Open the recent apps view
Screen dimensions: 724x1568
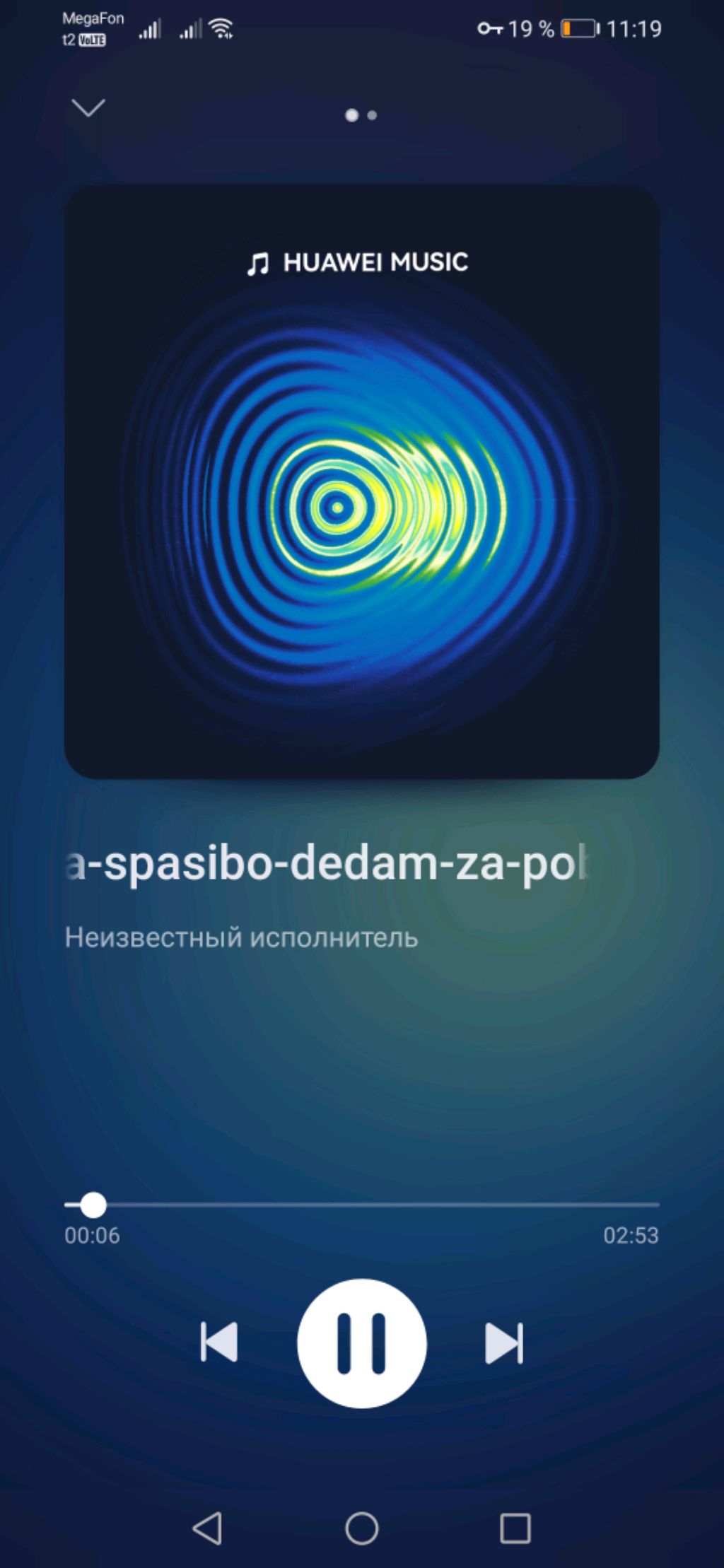(x=515, y=1528)
